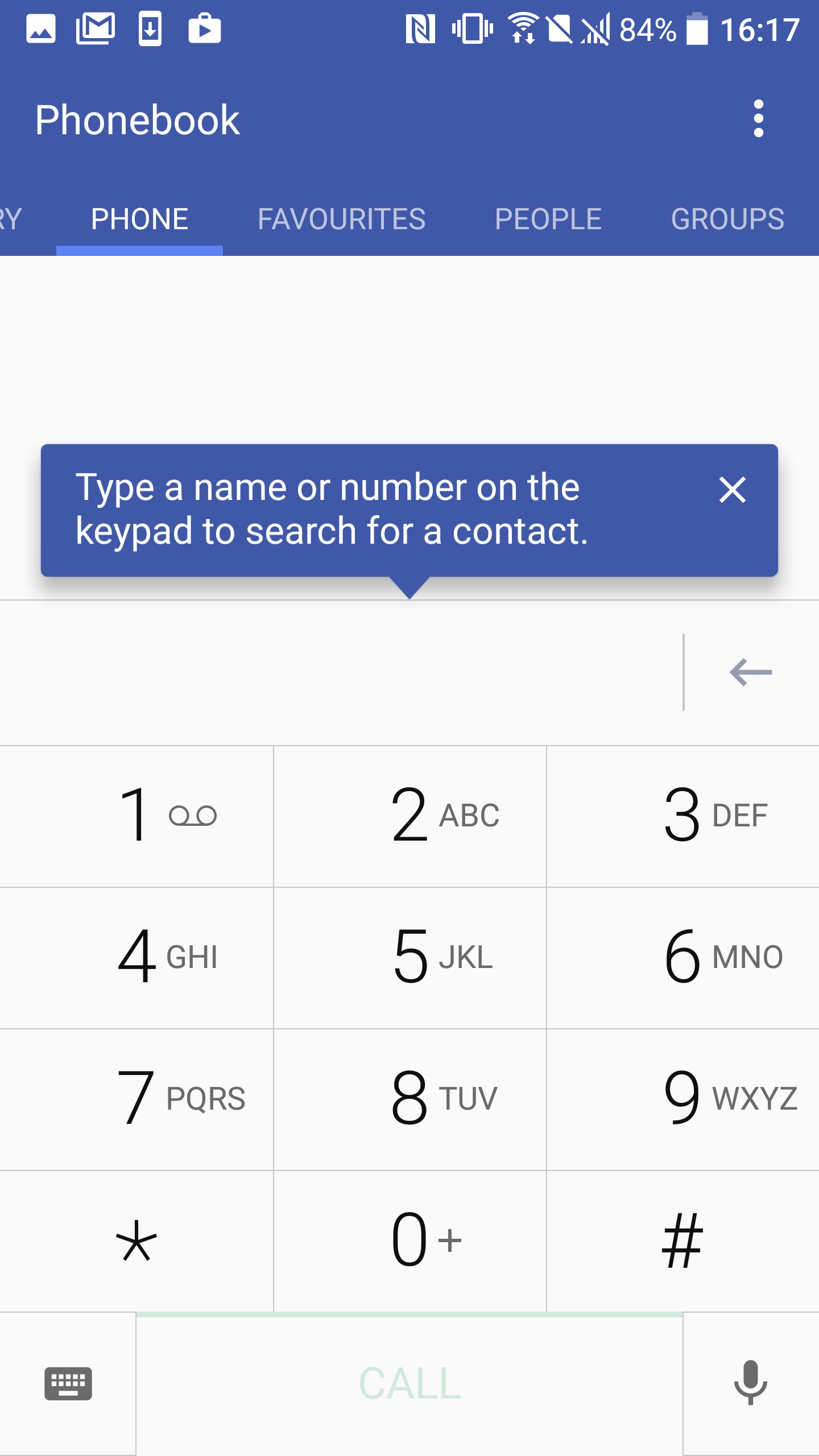Dial digit 7 PQRS
The width and height of the screenshot is (819, 1456).
pos(136,1099)
